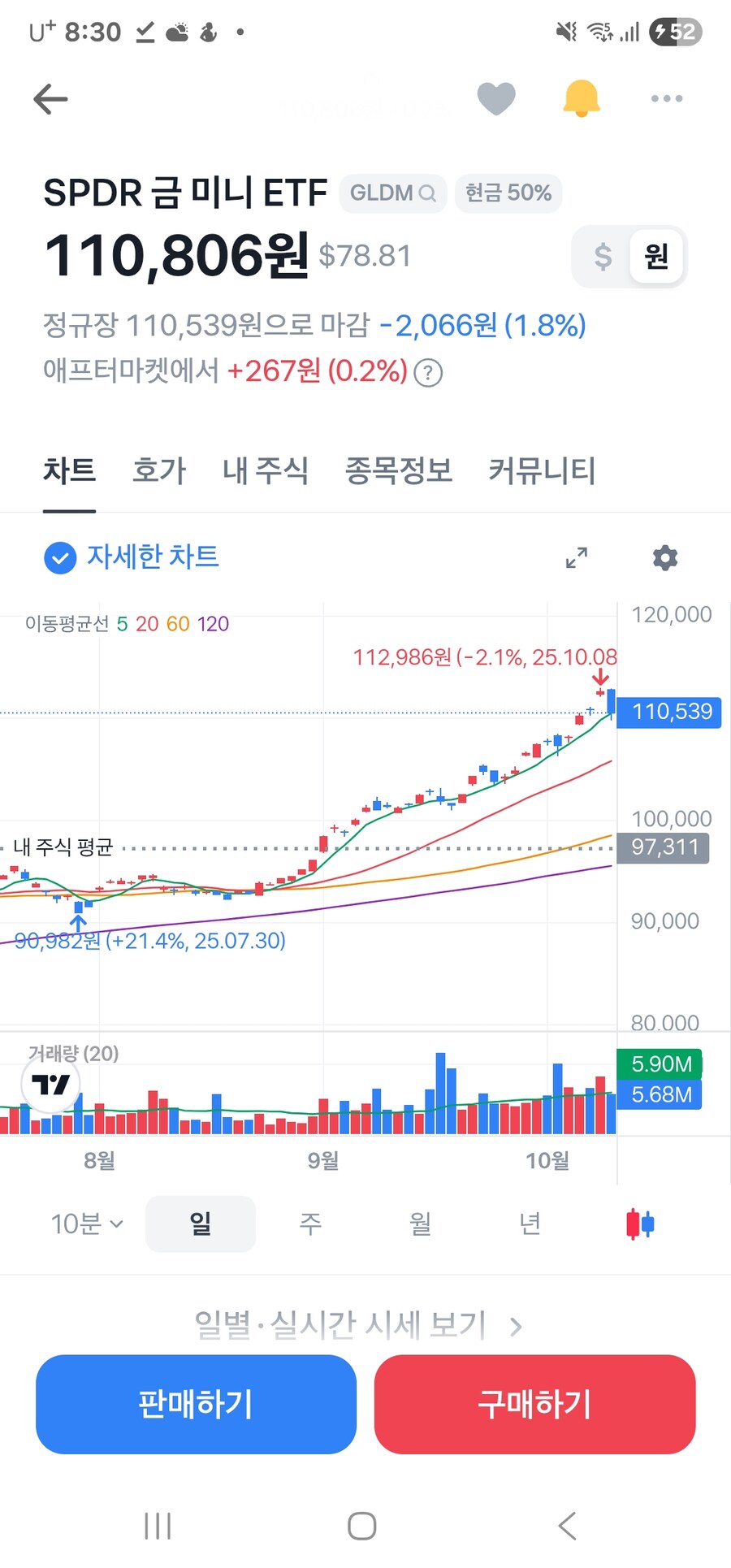The width and height of the screenshot is (731, 1568).
Task: Open the 내 주식 tab
Action: coord(266,470)
